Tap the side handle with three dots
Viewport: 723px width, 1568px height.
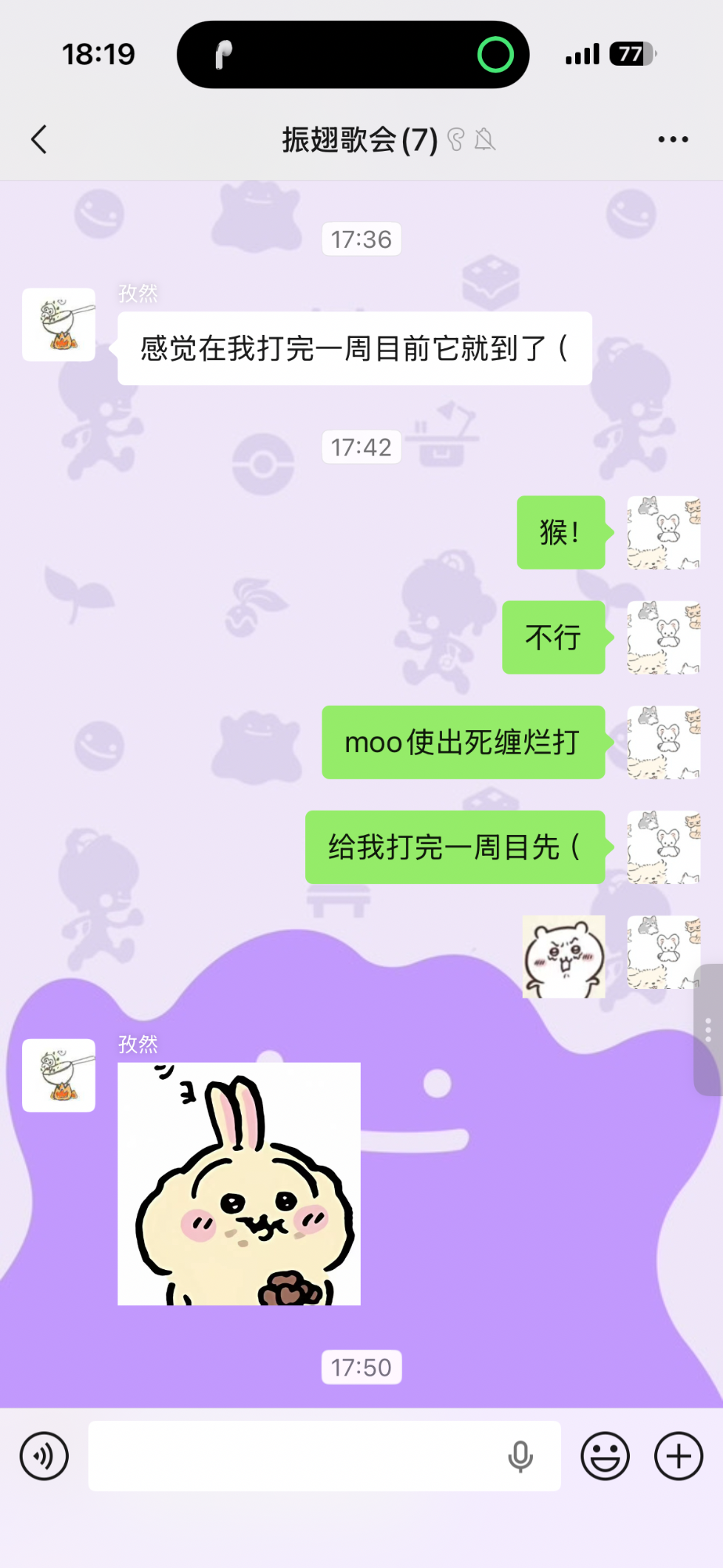coord(708,1030)
